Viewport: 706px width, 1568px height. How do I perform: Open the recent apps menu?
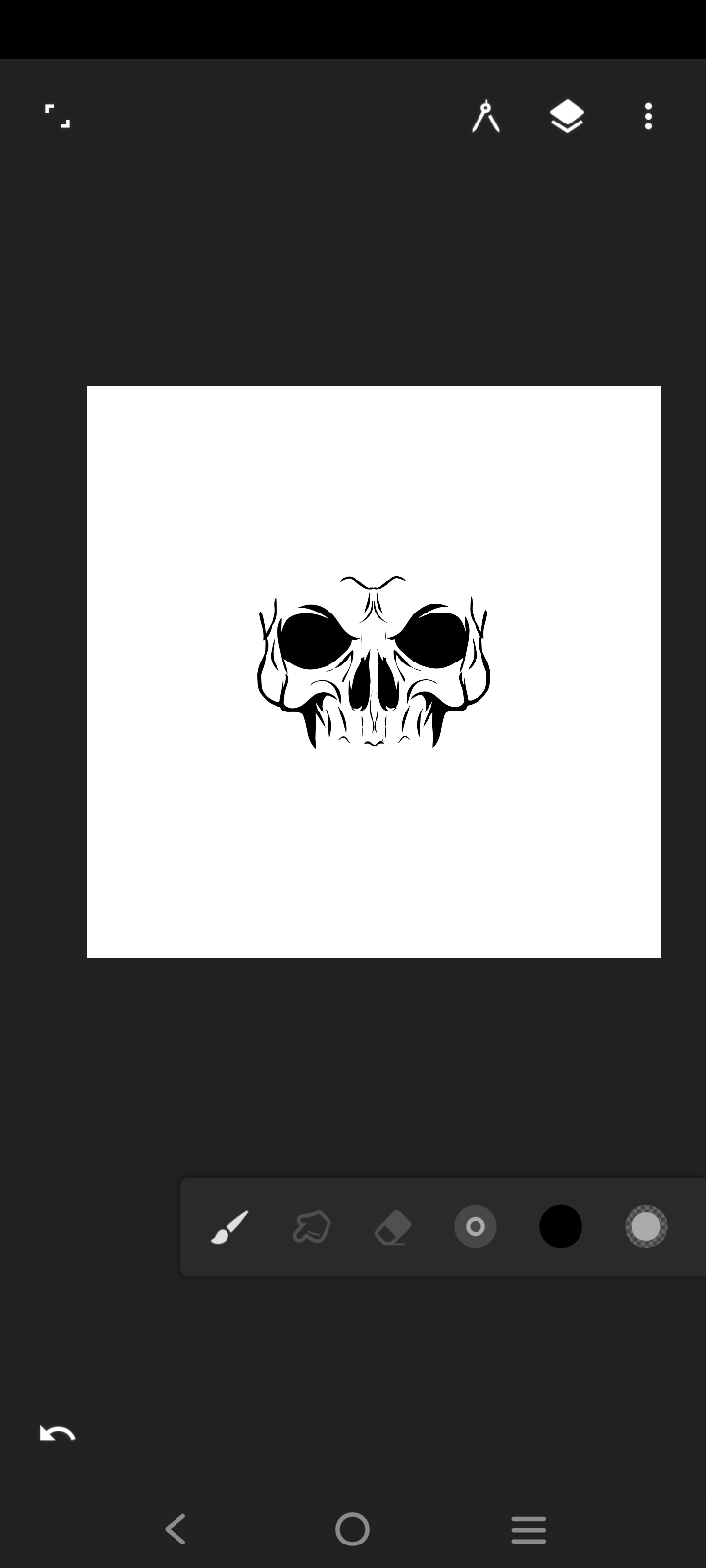click(x=529, y=1529)
